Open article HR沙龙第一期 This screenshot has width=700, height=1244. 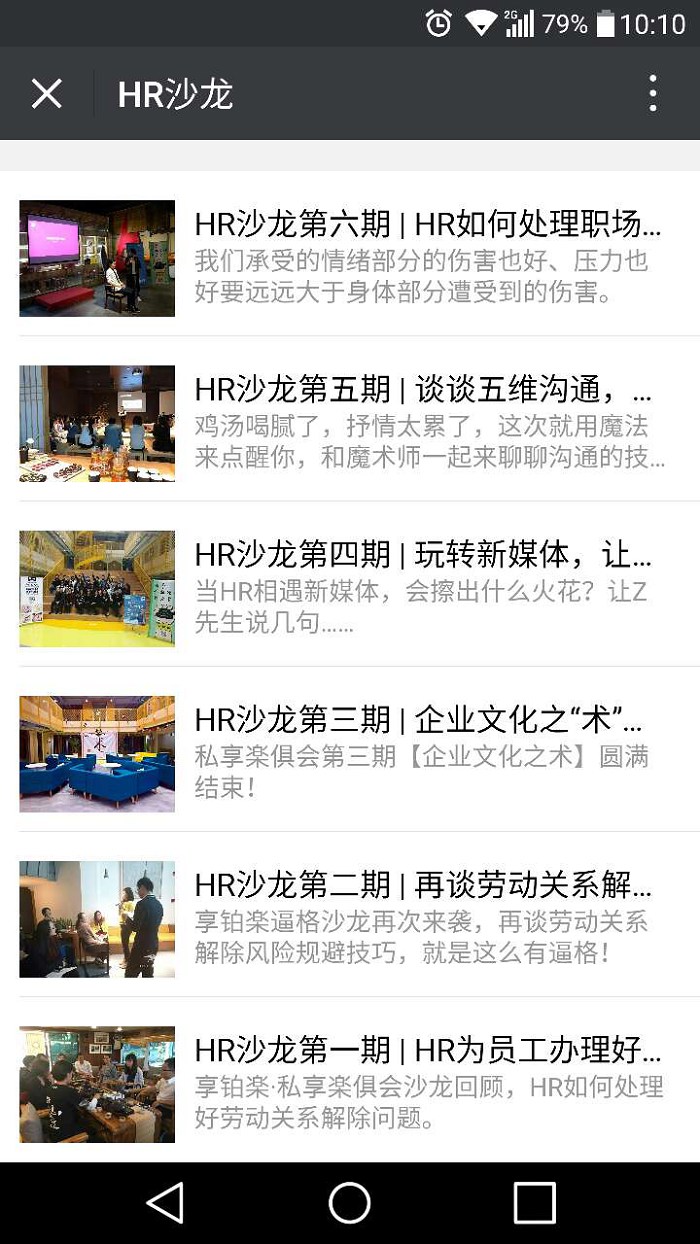pyautogui.click(x=350, y=1080)
